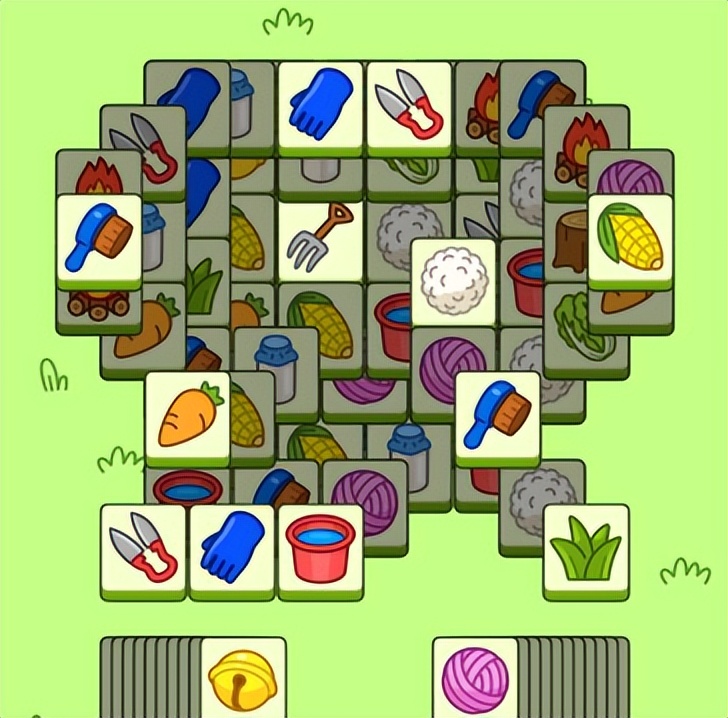The width and height of the screenshot is (728, 718).
Task: Tap the bright red water bucket tile
Action: (320, 549)
